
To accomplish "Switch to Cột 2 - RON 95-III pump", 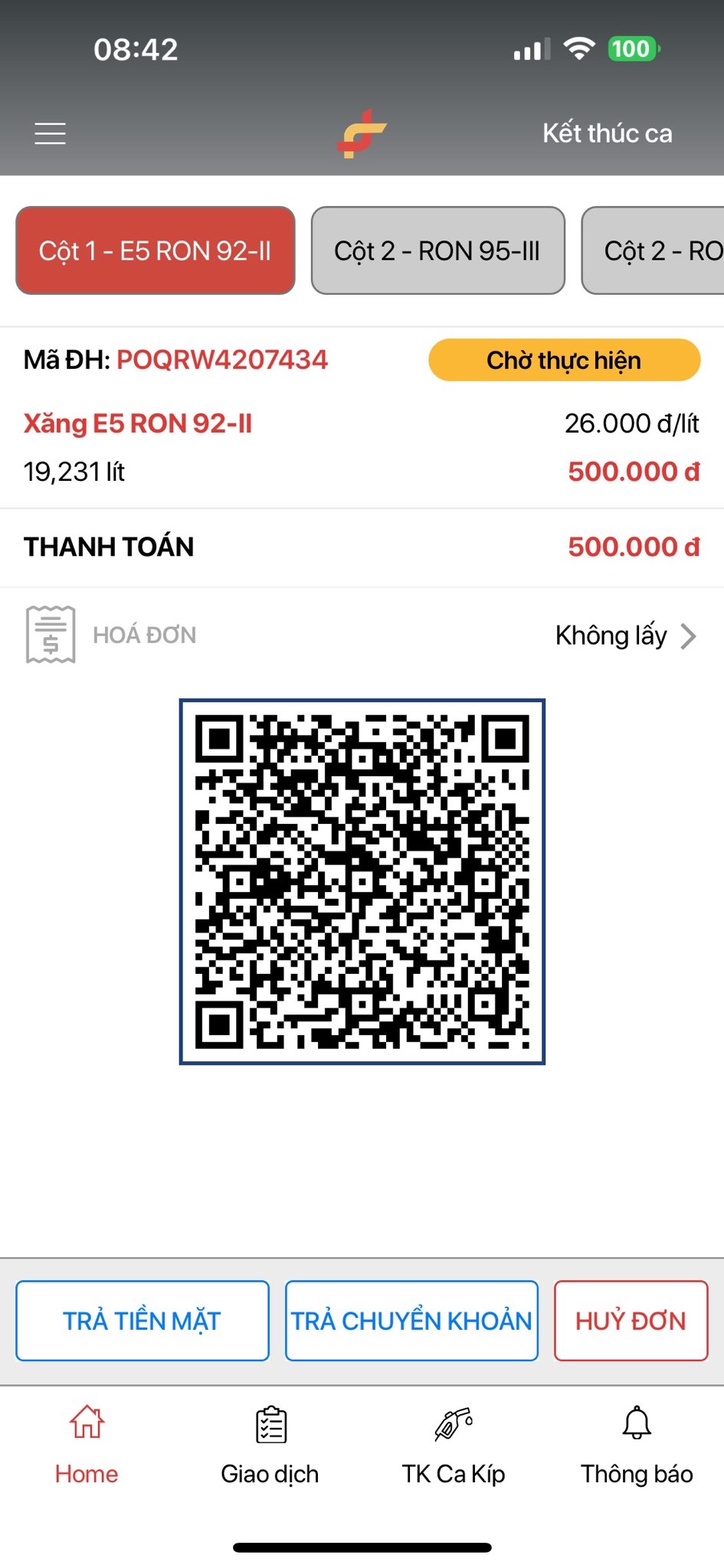I will (x=437, y=250).
